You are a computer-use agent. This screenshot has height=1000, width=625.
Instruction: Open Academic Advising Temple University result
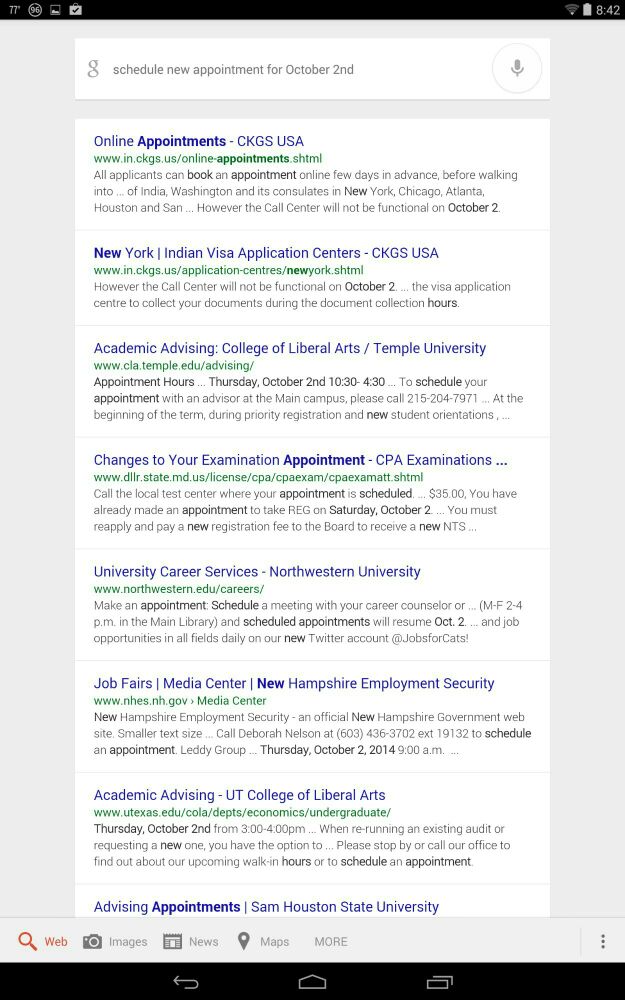(289, 348)
